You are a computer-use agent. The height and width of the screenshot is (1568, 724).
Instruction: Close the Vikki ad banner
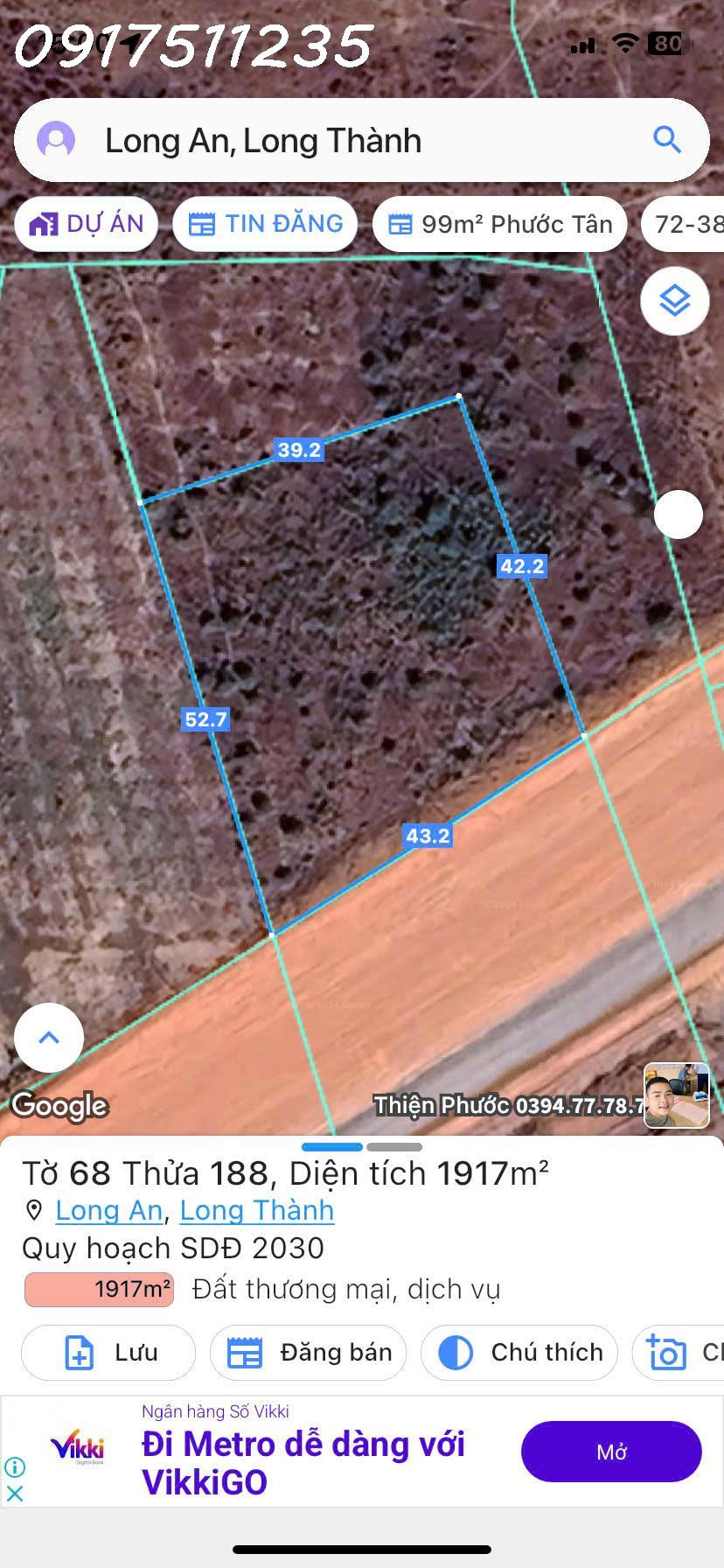tap(15, 1493)
